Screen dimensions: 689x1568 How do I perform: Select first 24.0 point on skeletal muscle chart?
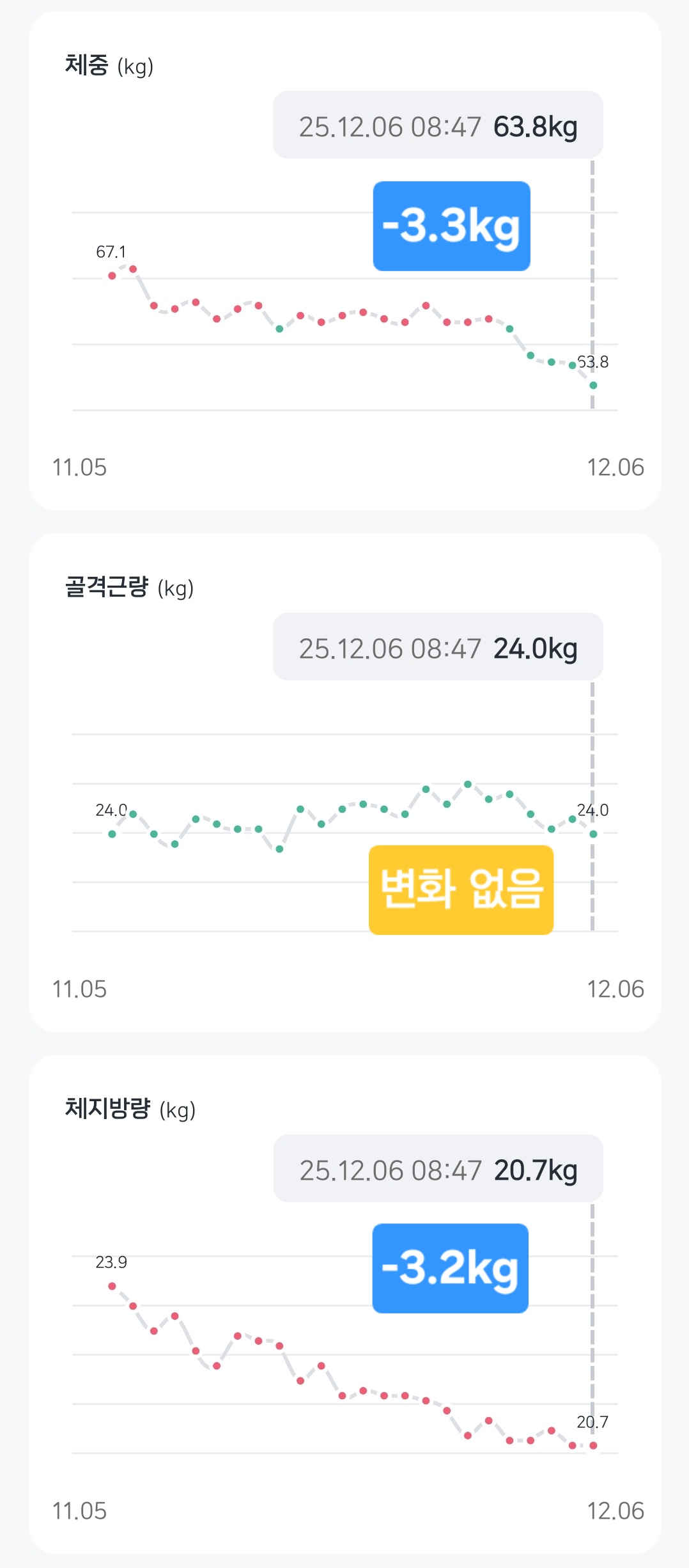point(112,834)
